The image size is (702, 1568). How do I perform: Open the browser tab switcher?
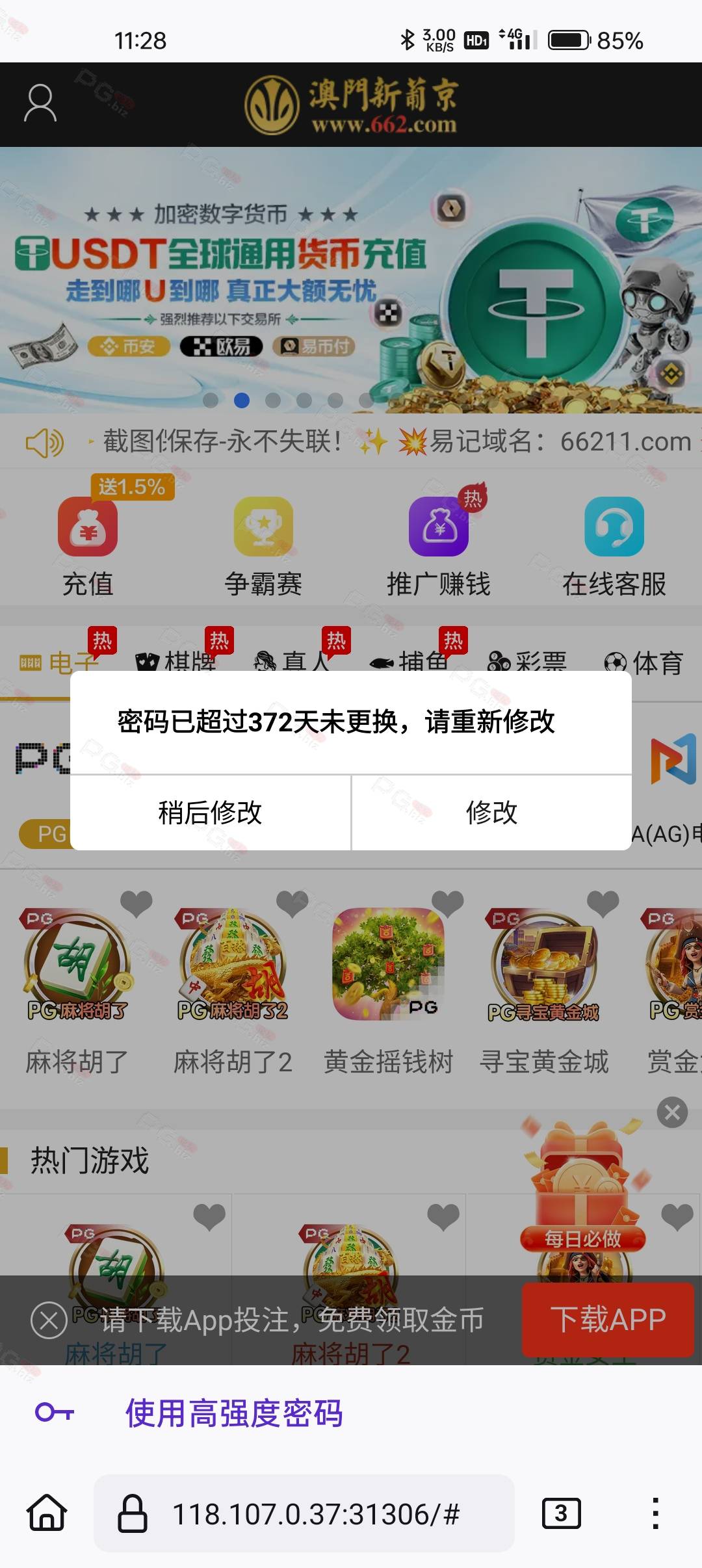[561, 1514]
